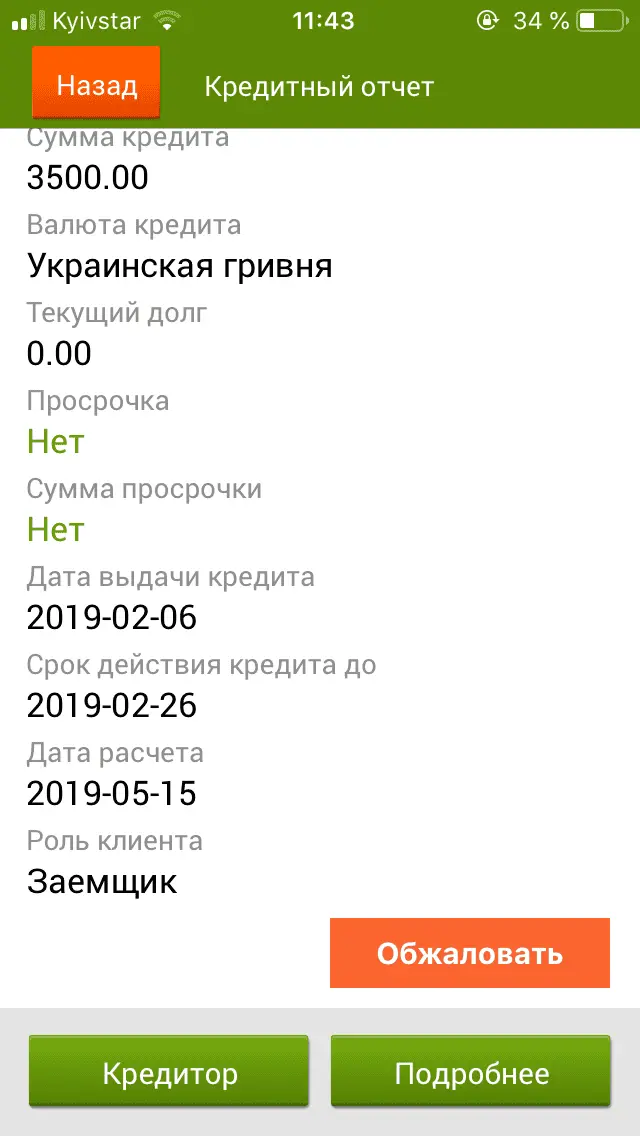View more with Подробнее
Viewport: 640px width, 1136px height.
[471, 1073]
